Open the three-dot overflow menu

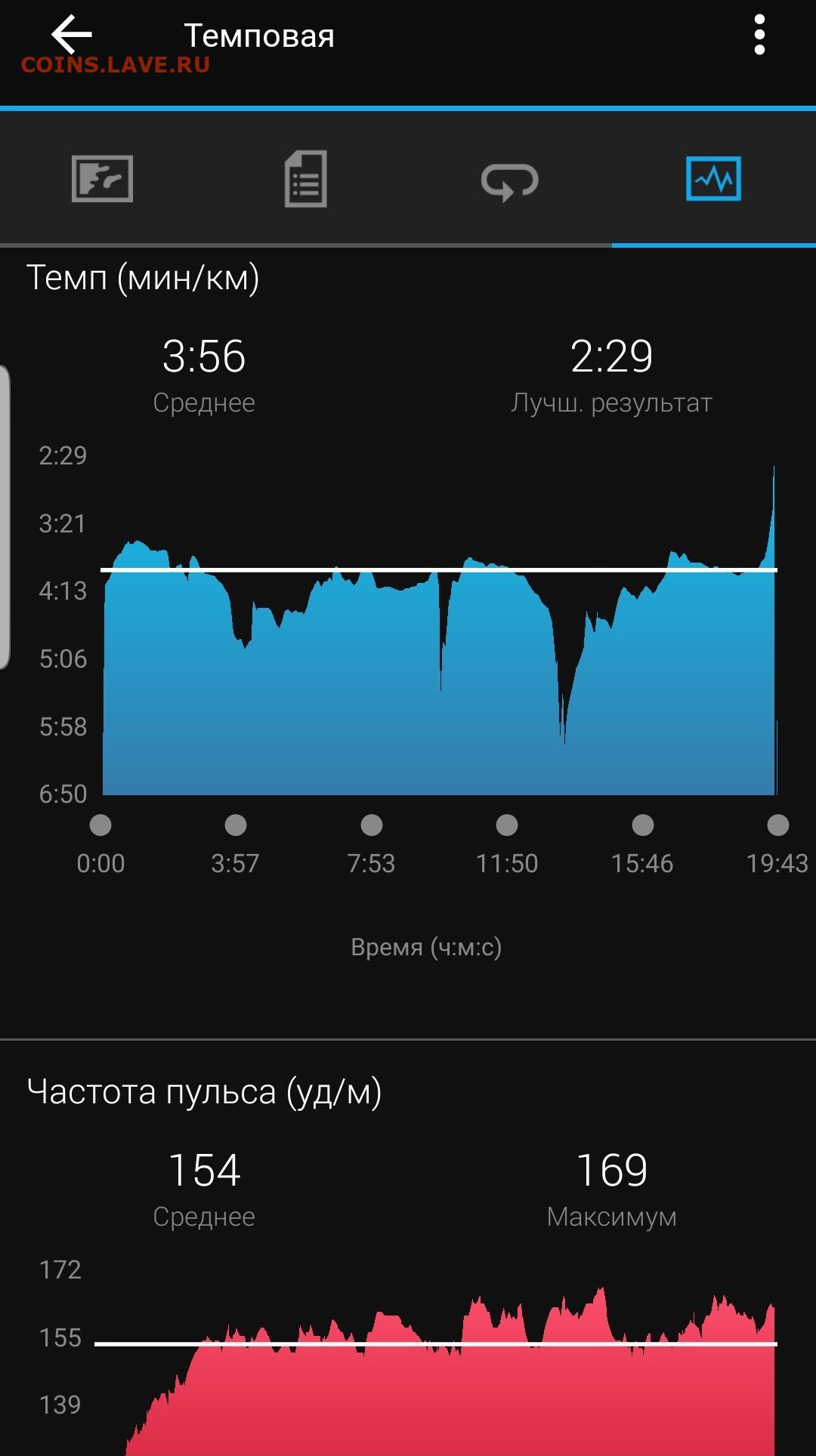(x=759, y=35)
